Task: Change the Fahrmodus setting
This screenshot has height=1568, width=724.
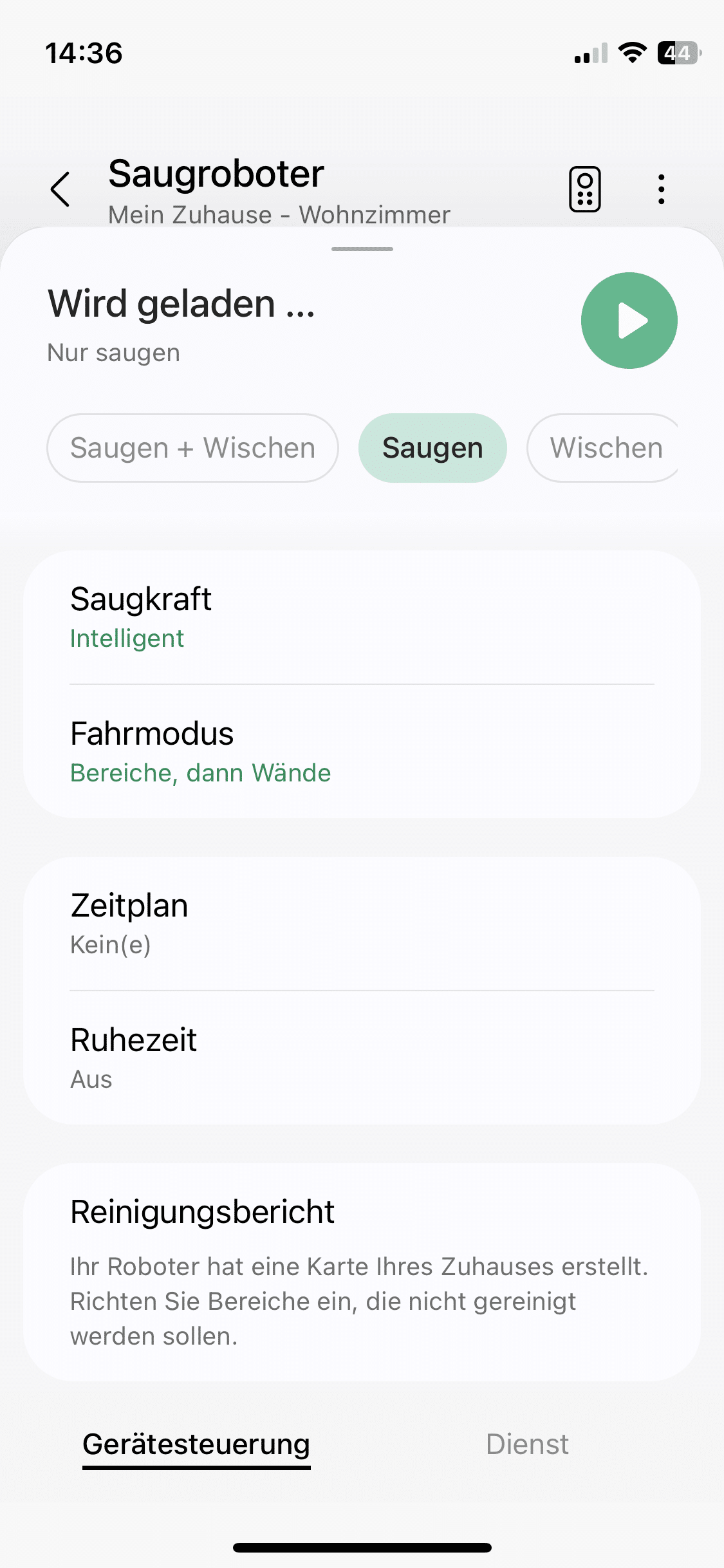Action: pos(362,752)
